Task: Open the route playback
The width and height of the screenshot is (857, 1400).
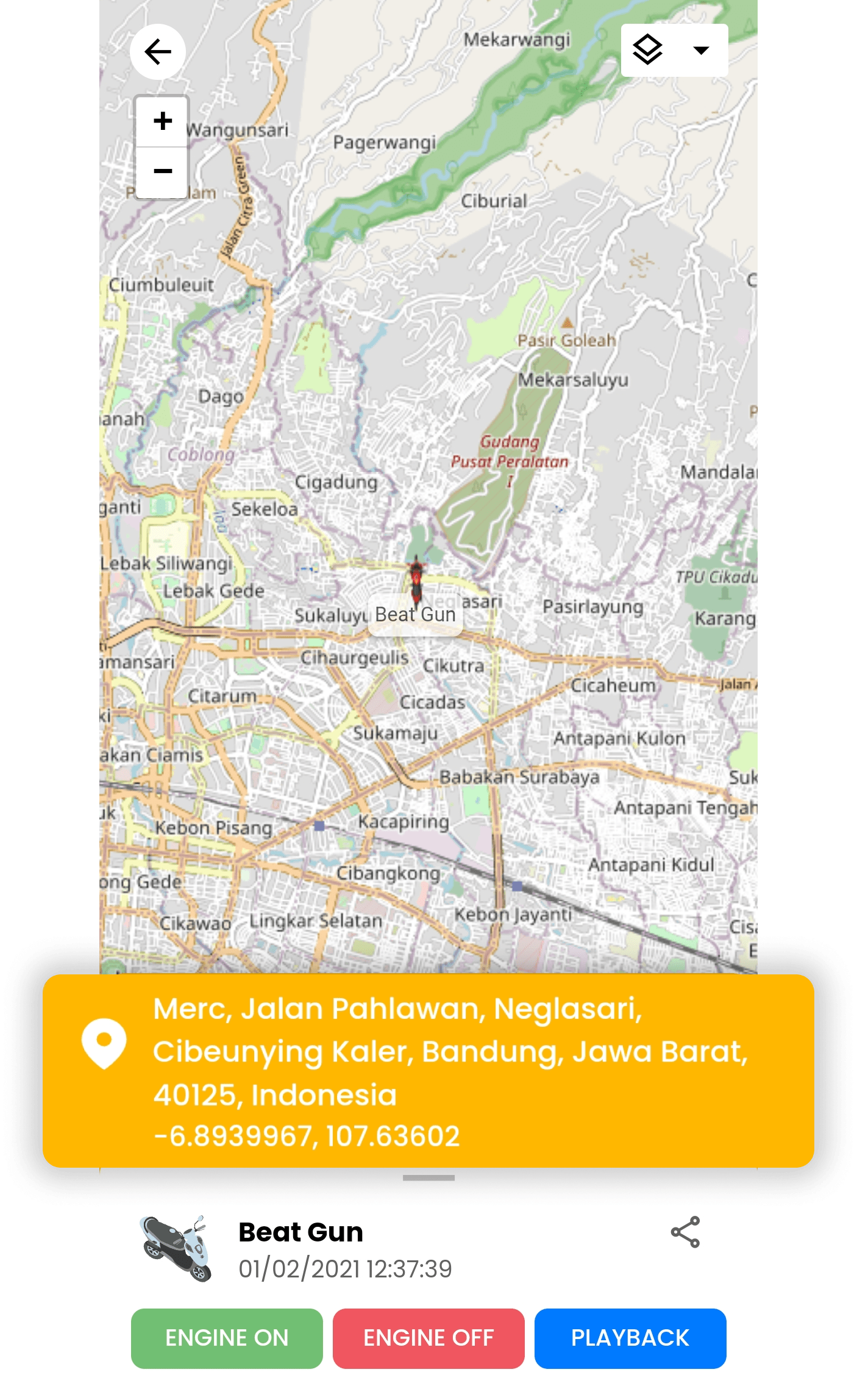Action: (x=630, y=1338)
